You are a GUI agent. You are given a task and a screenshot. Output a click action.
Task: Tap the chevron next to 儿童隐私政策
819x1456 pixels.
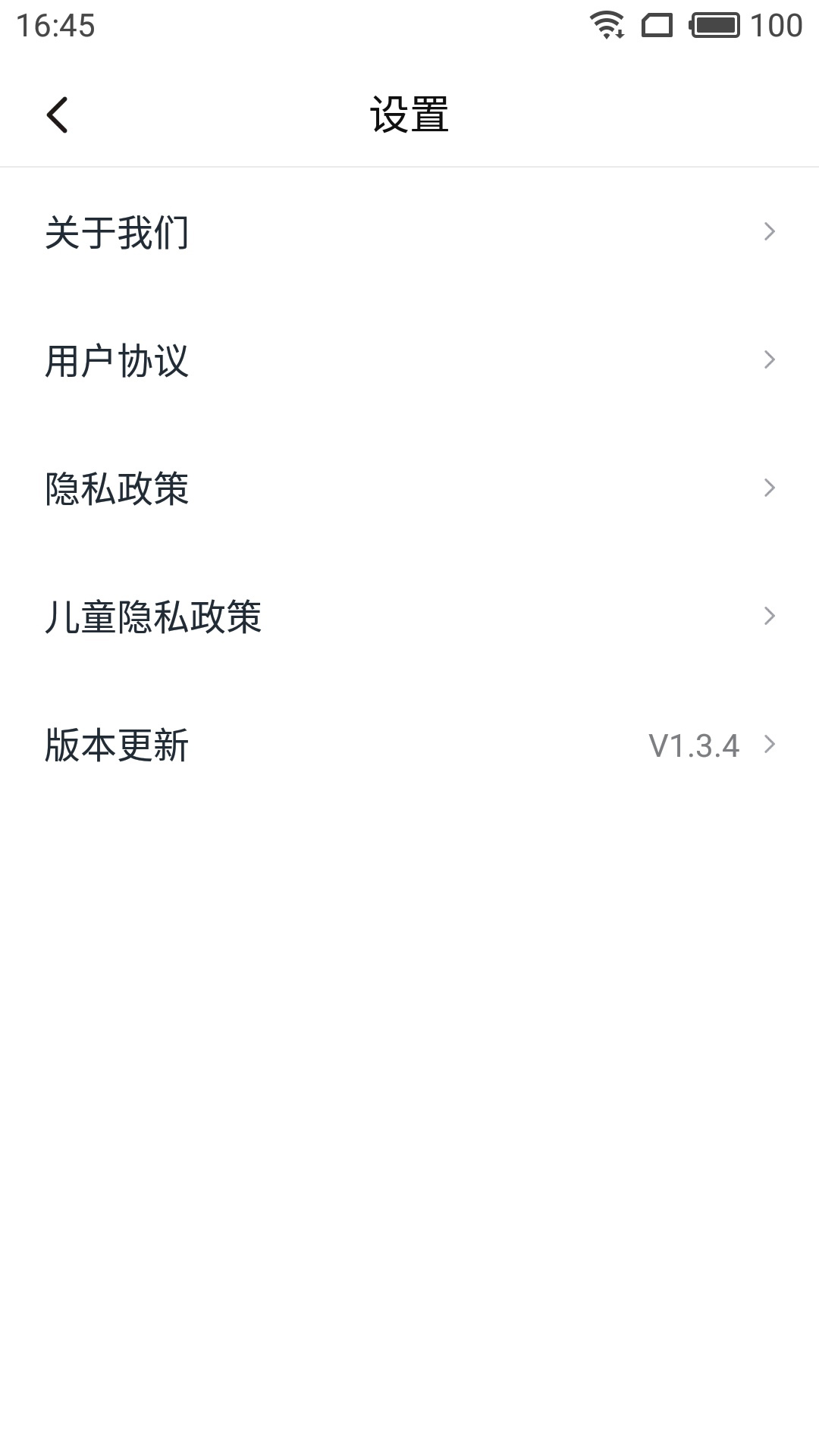[x=769, y=617]
